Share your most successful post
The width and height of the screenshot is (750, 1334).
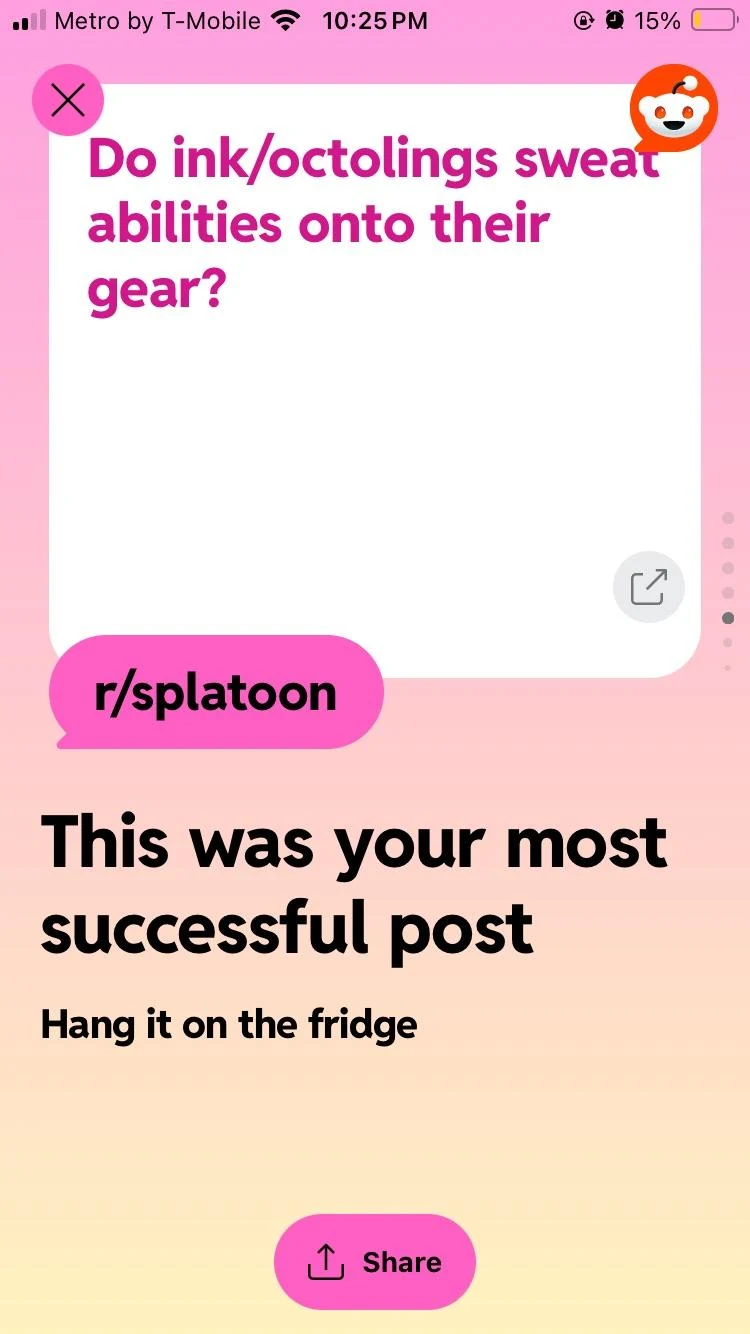pyautogui.click(x=375, y=1262)
